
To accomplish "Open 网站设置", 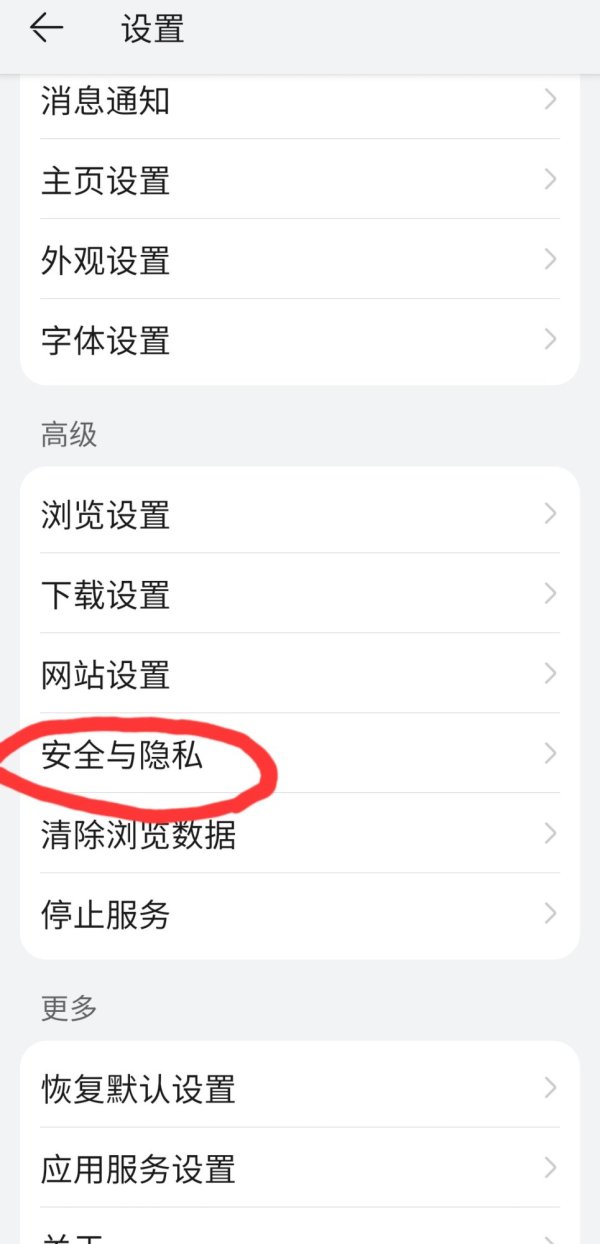I will [x=300, y=675].
